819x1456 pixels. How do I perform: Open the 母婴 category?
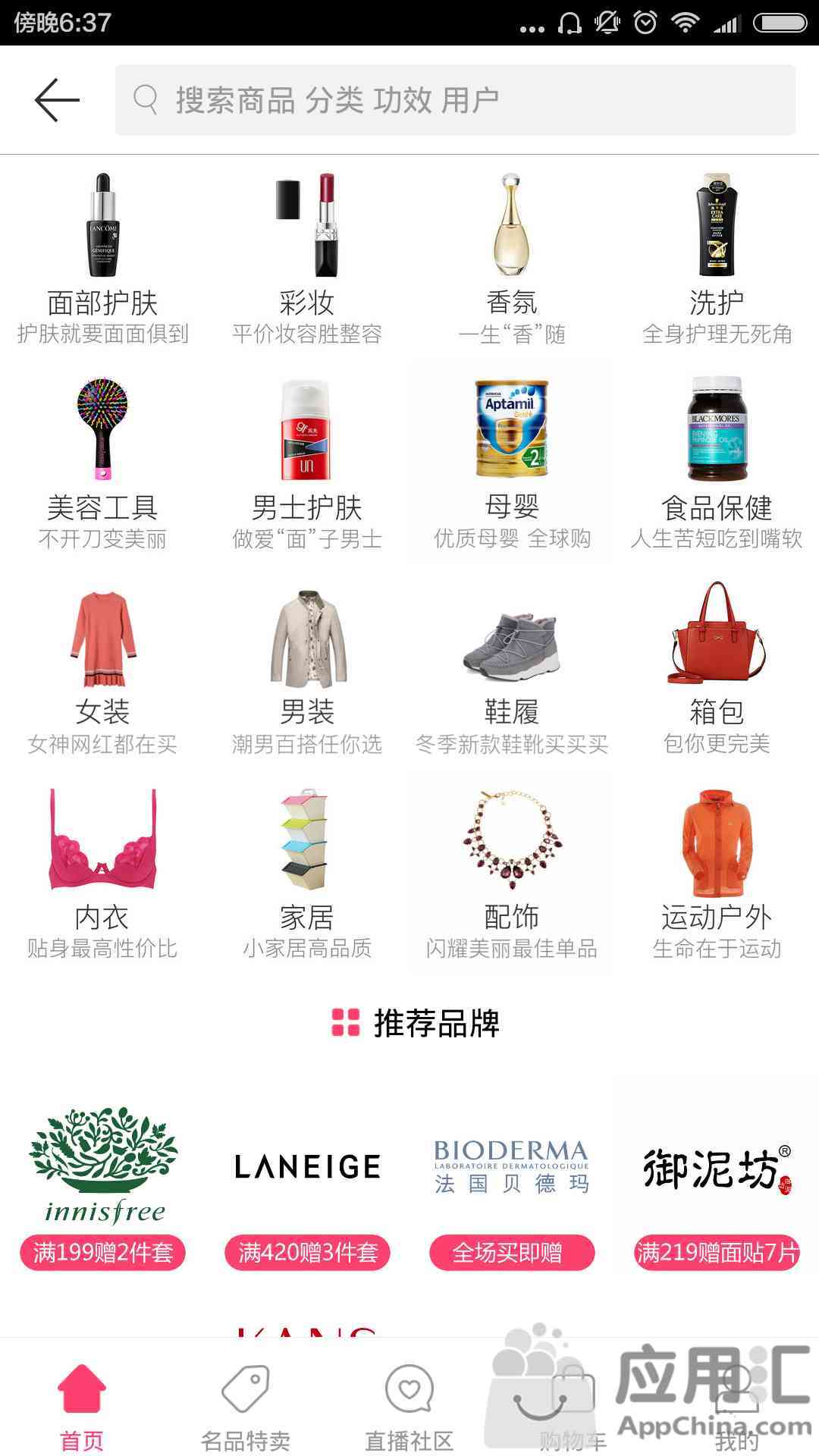[x=512, y=463]
